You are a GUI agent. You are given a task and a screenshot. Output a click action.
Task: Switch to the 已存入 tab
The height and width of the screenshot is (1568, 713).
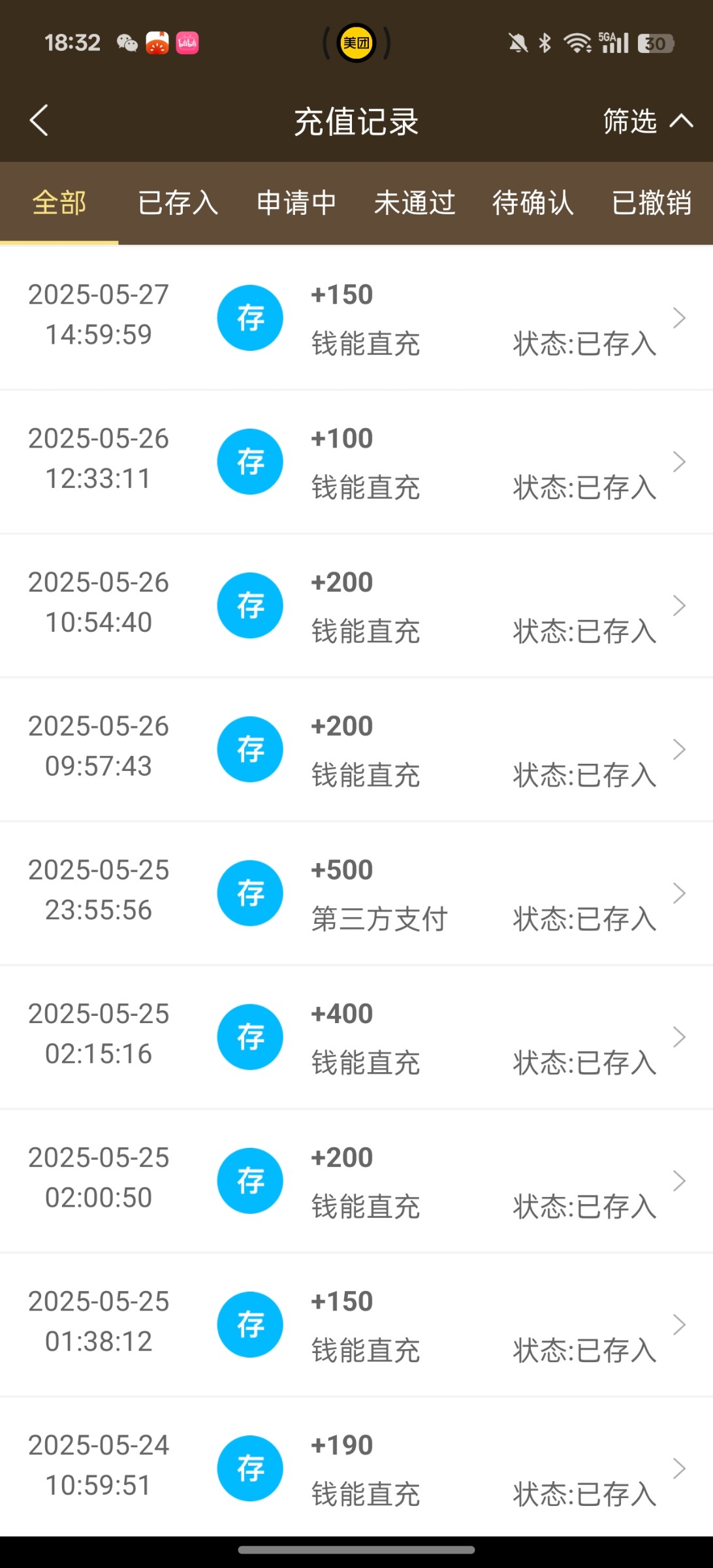178,203
